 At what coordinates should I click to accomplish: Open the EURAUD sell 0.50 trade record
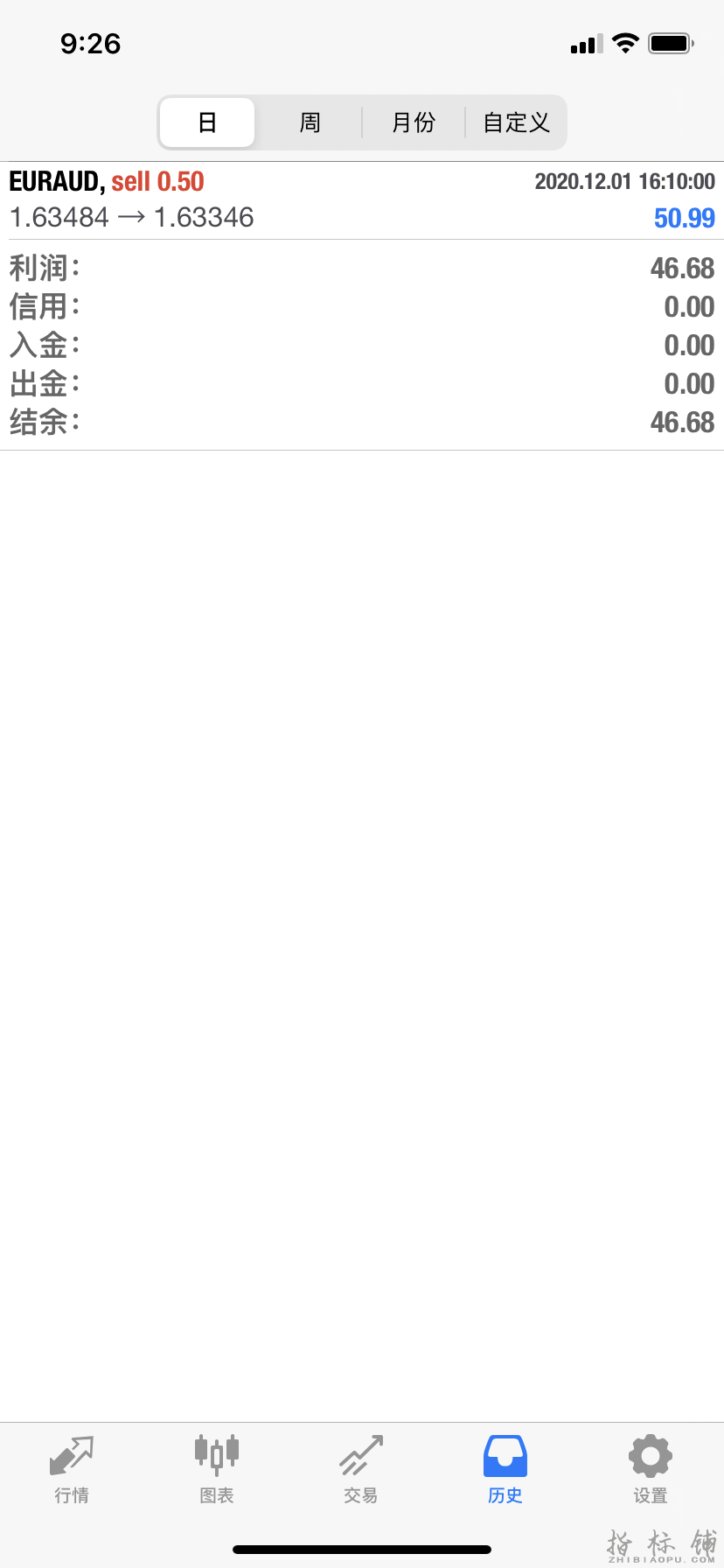pos(362,200)
